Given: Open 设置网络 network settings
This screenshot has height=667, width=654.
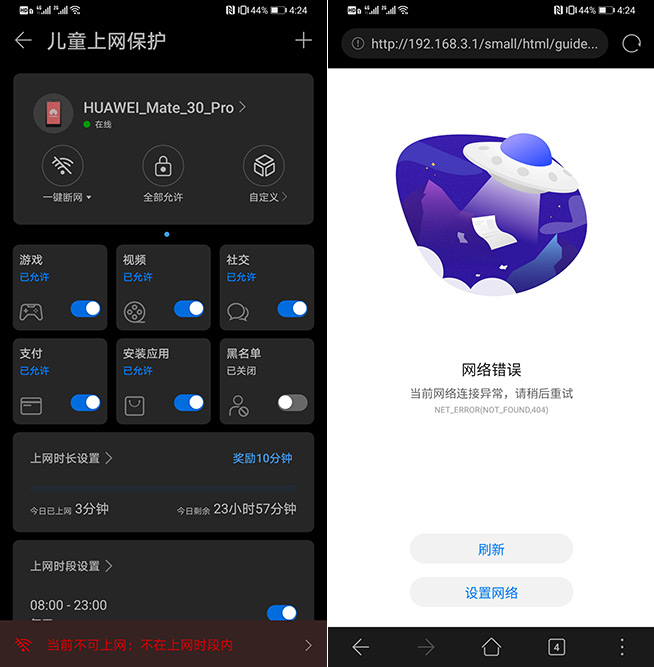Looking at the screenshot, I should (491, 593).
